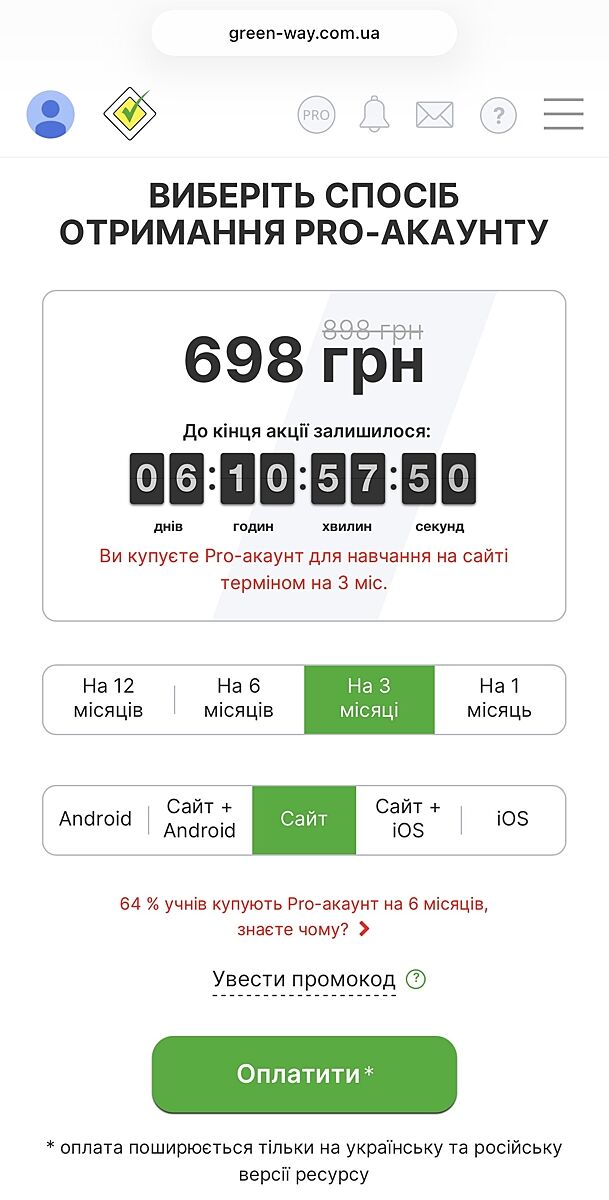The image size is (609, 1200).
Task: Open the user profile avatar
Action: coord(50,114)
